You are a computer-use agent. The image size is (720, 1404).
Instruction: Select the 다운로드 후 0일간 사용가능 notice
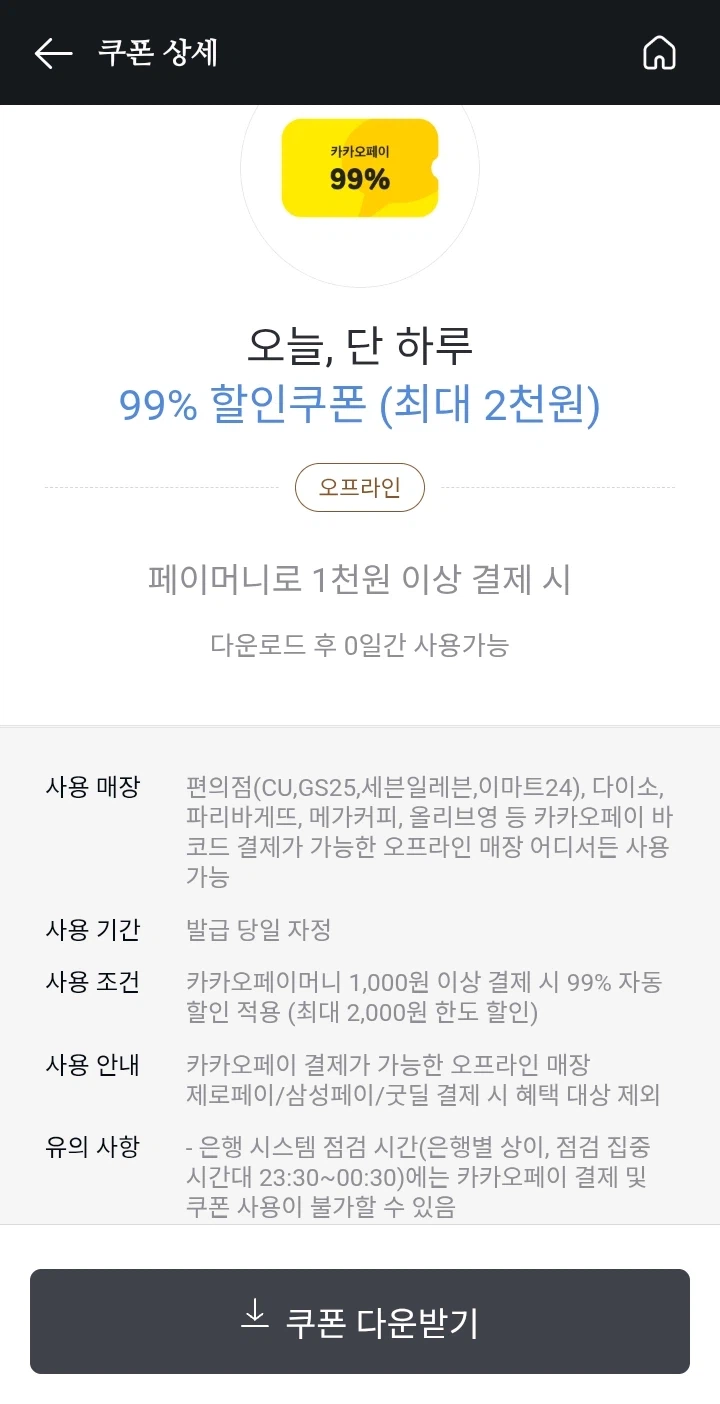coord(360,645)
